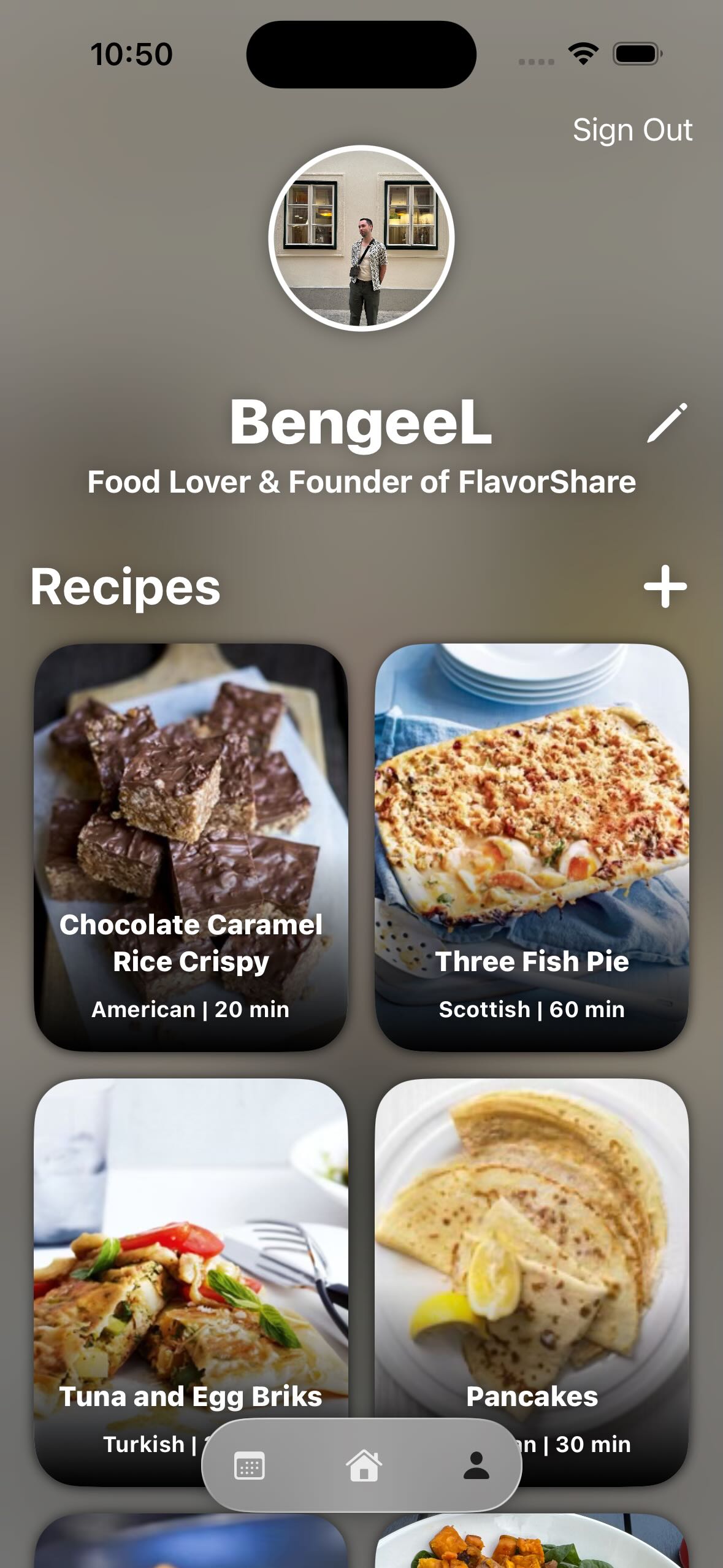Open Chocolate Caramel Rice Crispy recipe
Viewport: 723px width, 1568px height.
click(191, 847)
